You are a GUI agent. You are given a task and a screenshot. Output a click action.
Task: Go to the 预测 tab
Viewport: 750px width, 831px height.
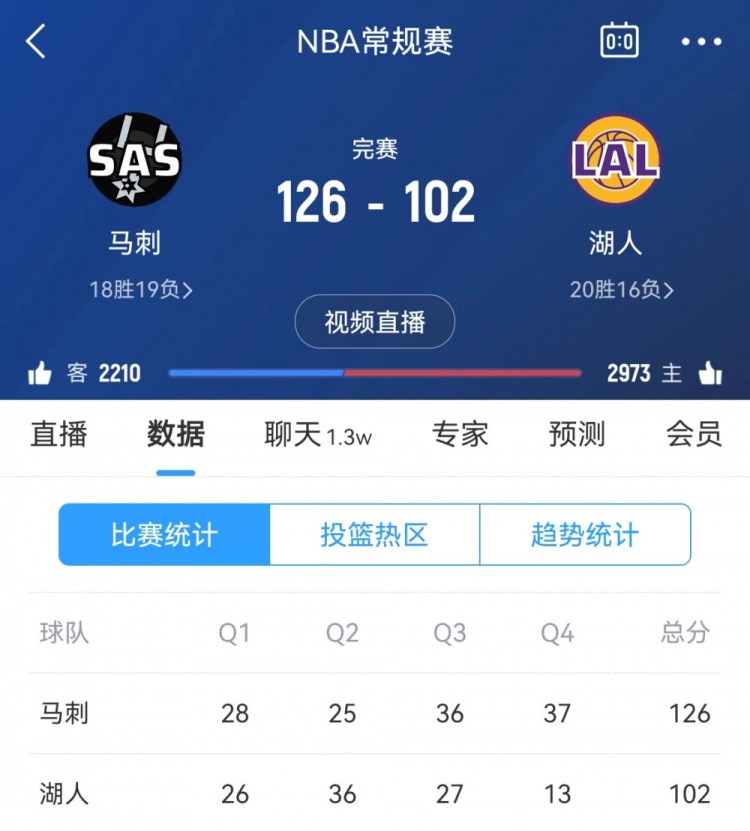coord(577,434)
